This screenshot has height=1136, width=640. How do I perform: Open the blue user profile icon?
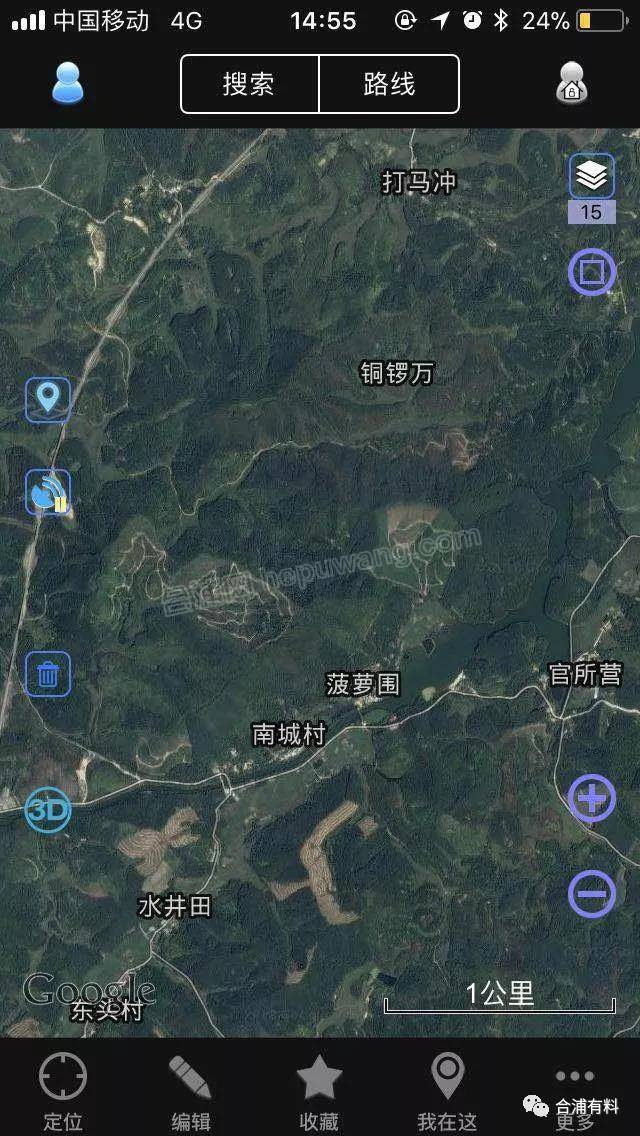pyautogui.click(x=68, y=83)
